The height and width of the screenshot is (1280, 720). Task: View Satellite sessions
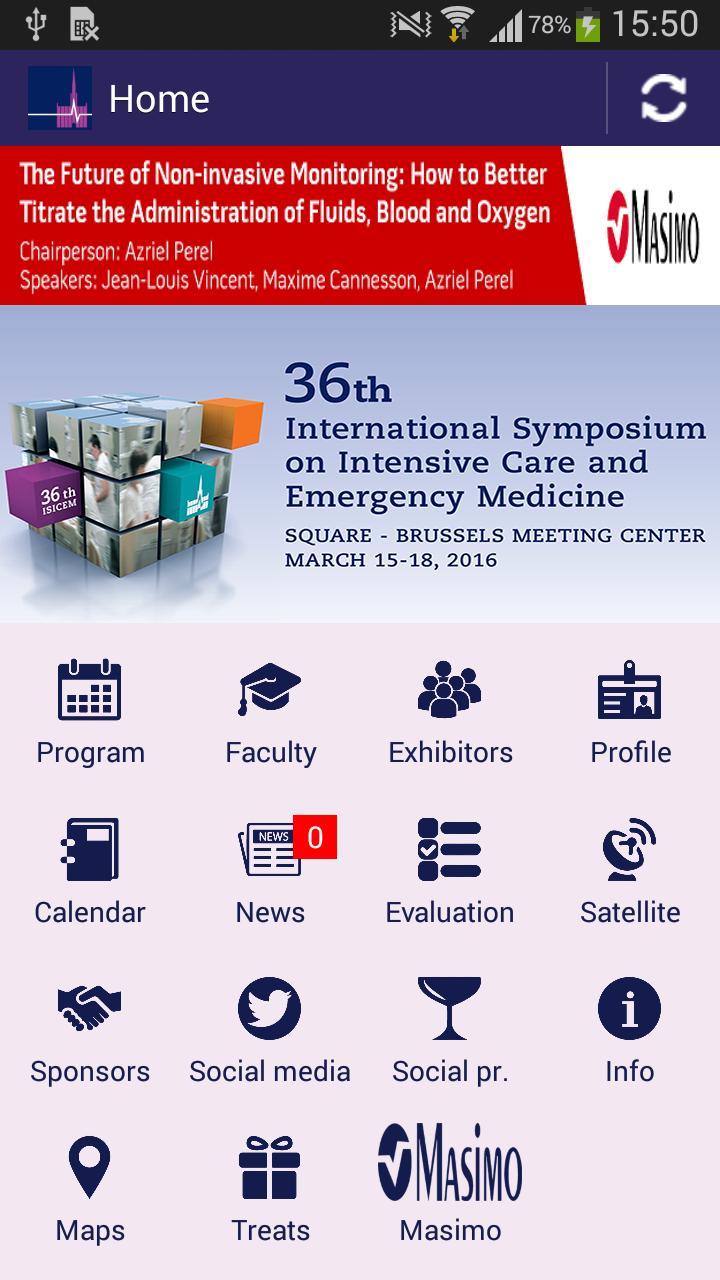pyautogui.click(x=630, y=871)
